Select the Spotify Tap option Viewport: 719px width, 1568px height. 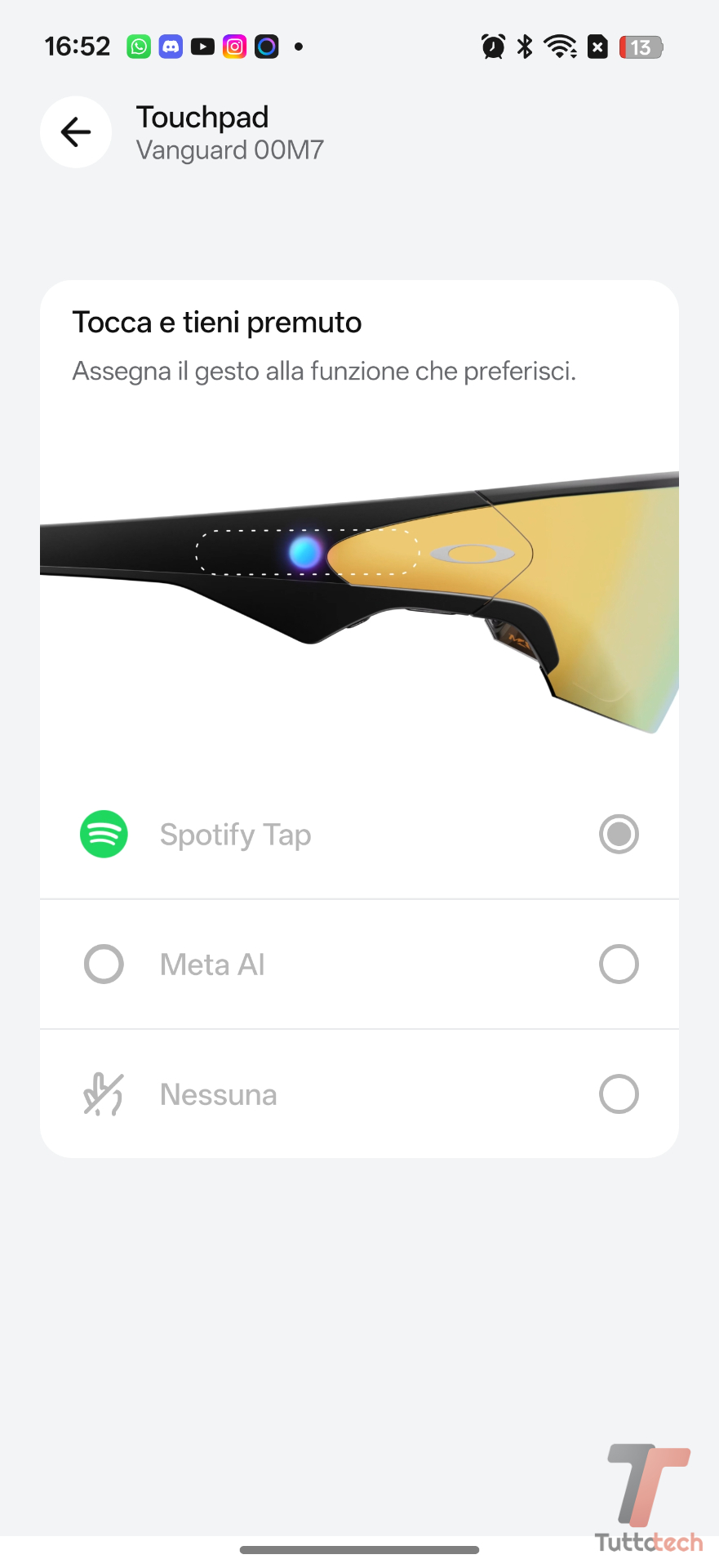tap(618, 835)
